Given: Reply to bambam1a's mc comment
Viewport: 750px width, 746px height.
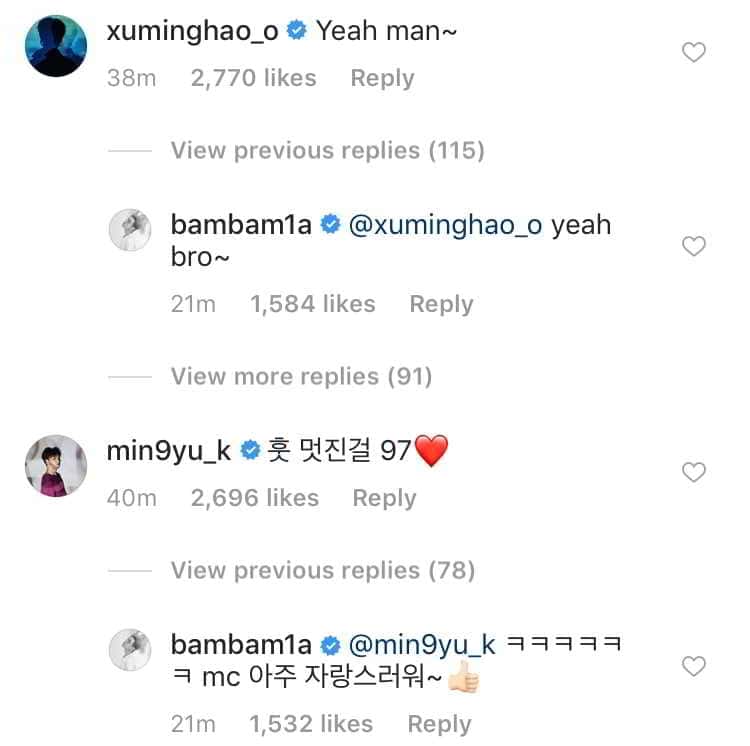Looking at the screenshot, I should [439, 724].
